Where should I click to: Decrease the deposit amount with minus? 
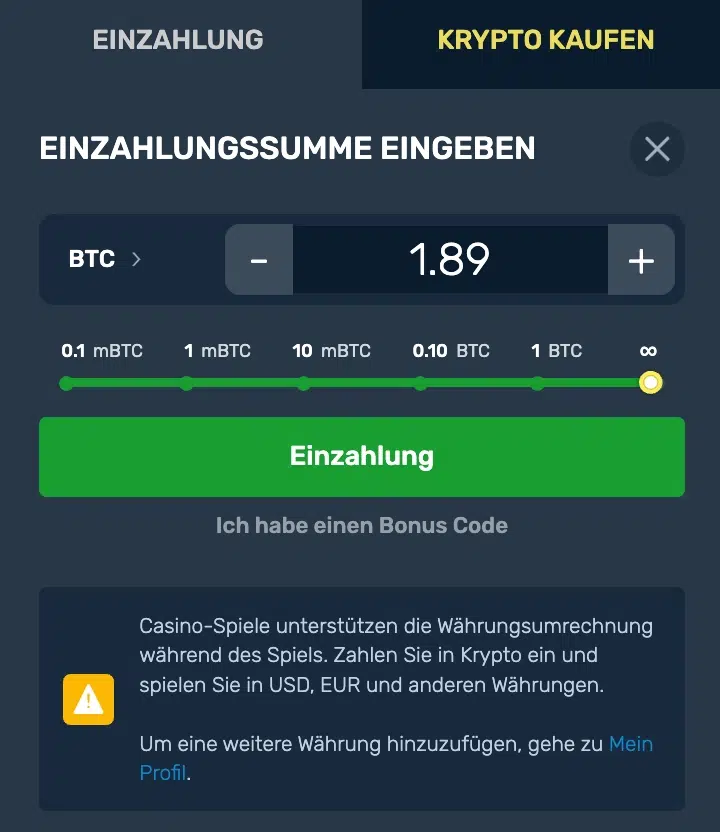point(259,260)
